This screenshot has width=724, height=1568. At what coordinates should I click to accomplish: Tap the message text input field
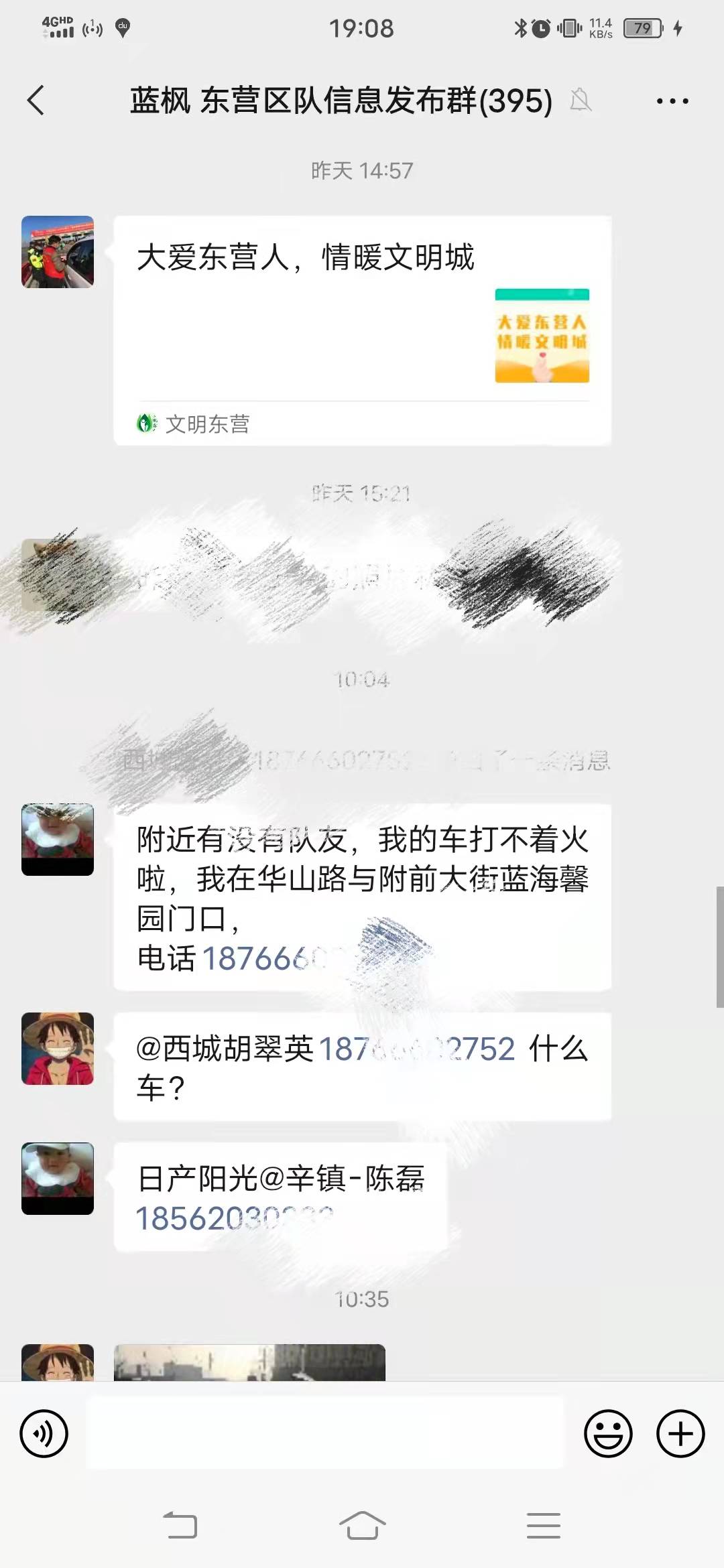click(325, 1433)
